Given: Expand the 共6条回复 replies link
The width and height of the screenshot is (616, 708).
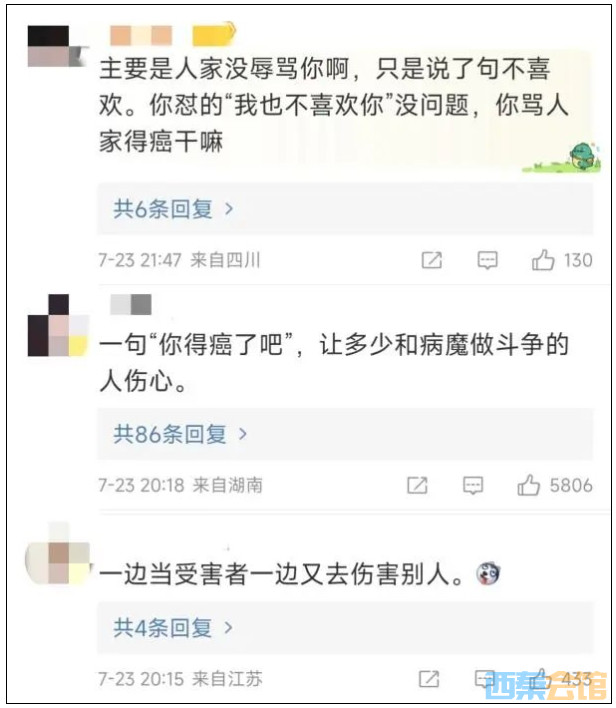Looking at the screenshot, I should [173, 209].
